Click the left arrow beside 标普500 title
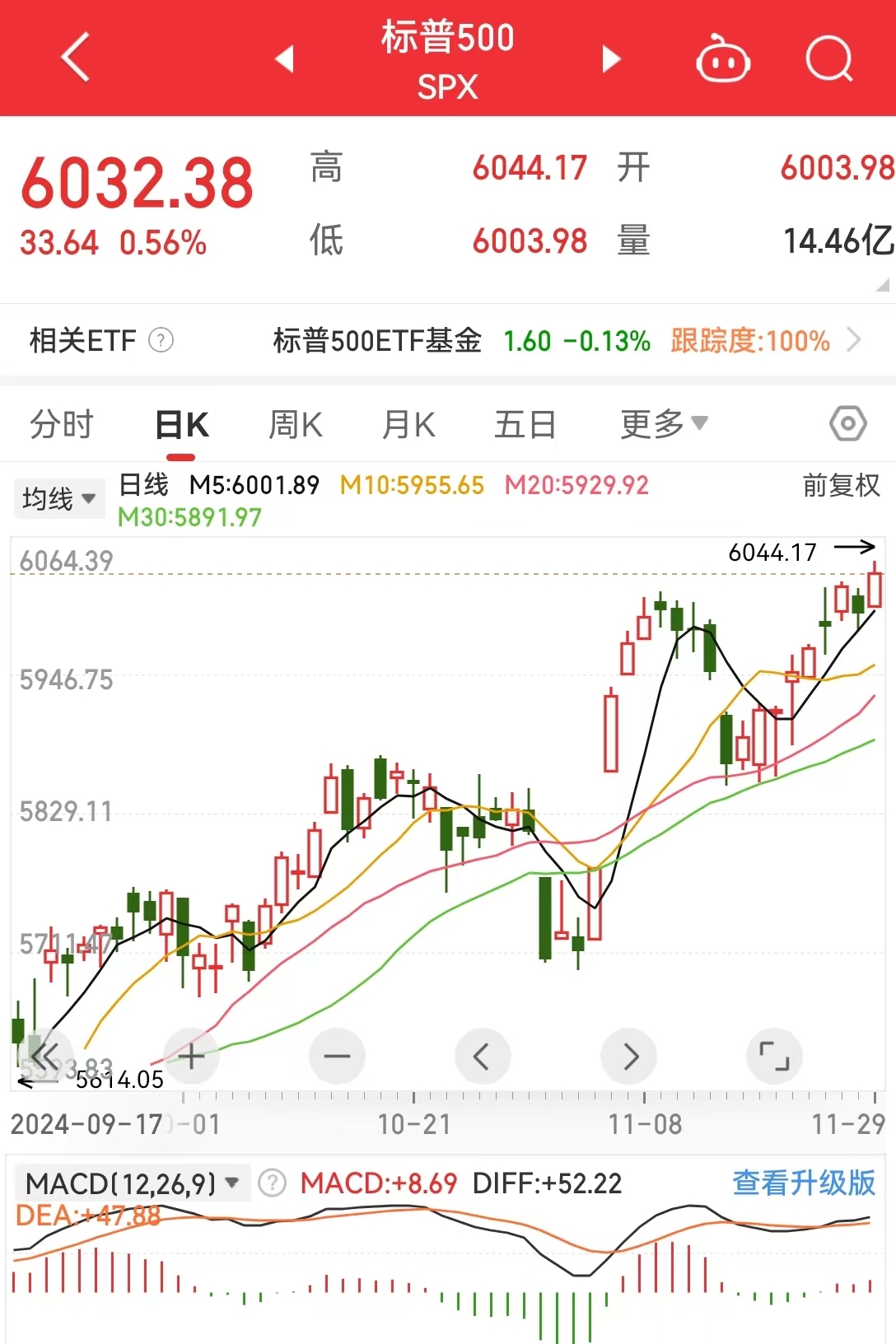The image size is (896, 1344). click(284, 59)
